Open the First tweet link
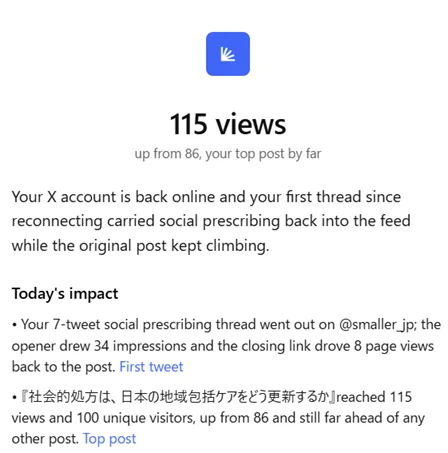This screenshot has width=448, height=453. pos(151,367)
